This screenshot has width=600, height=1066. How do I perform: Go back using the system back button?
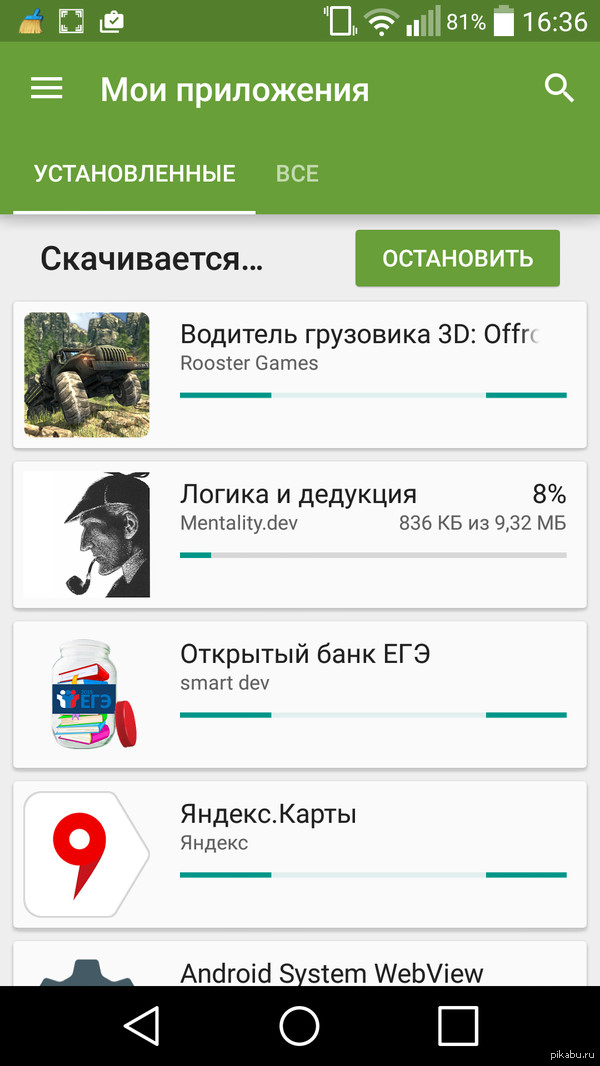(140, 1026)
